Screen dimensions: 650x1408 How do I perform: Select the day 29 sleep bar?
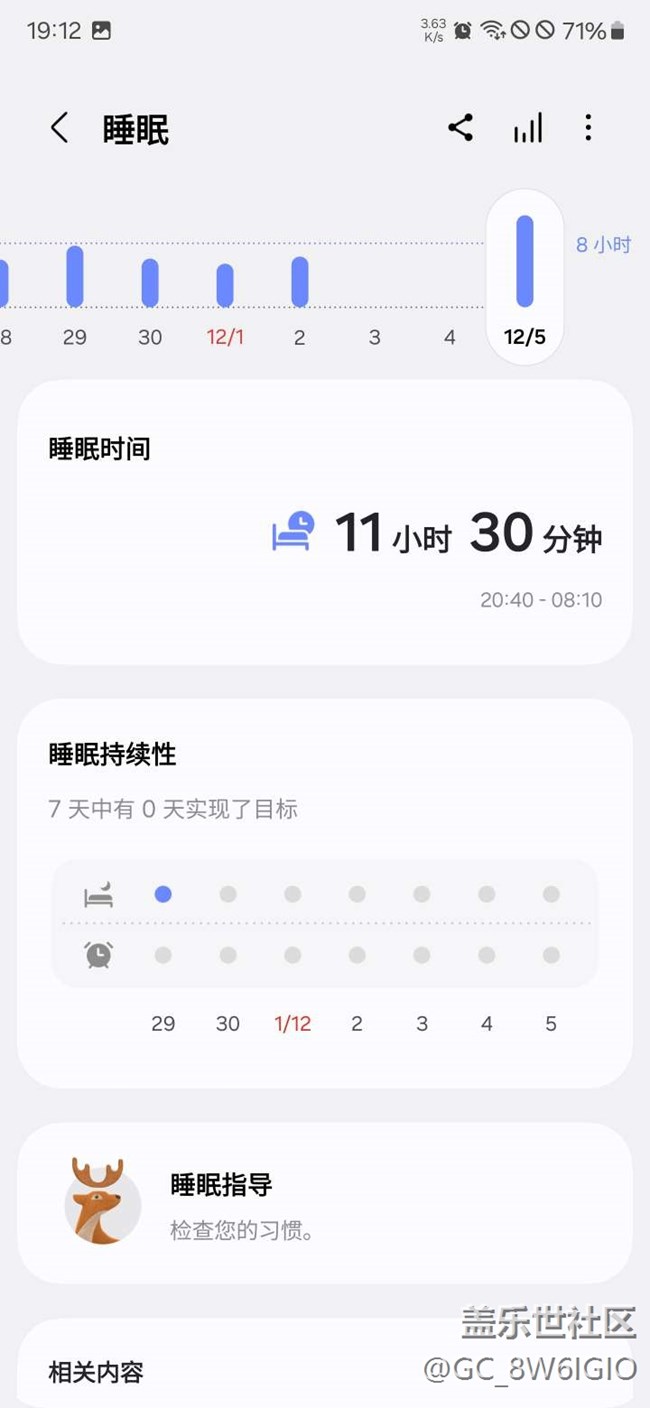click(75, 277)
